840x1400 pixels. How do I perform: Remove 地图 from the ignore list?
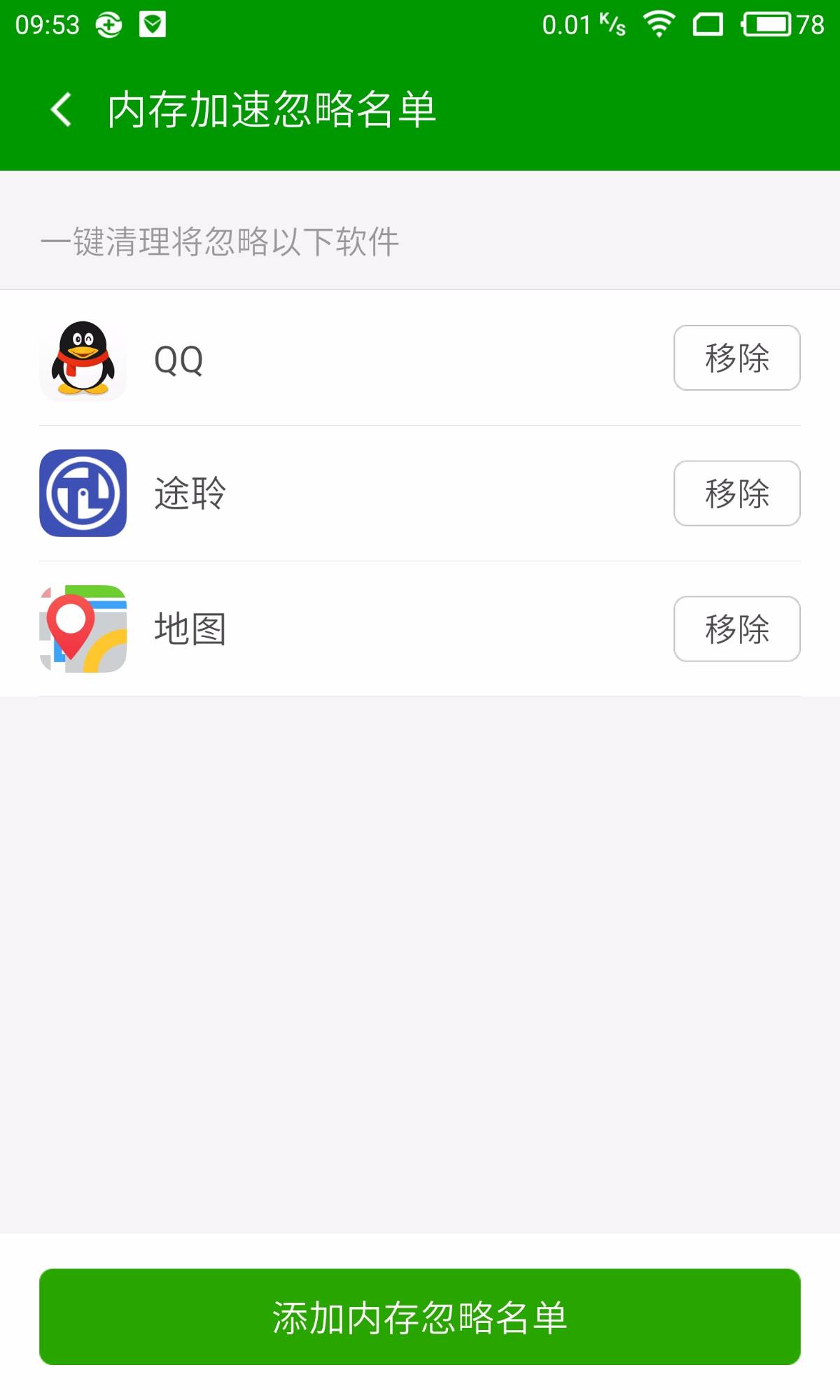pos(736,629)
